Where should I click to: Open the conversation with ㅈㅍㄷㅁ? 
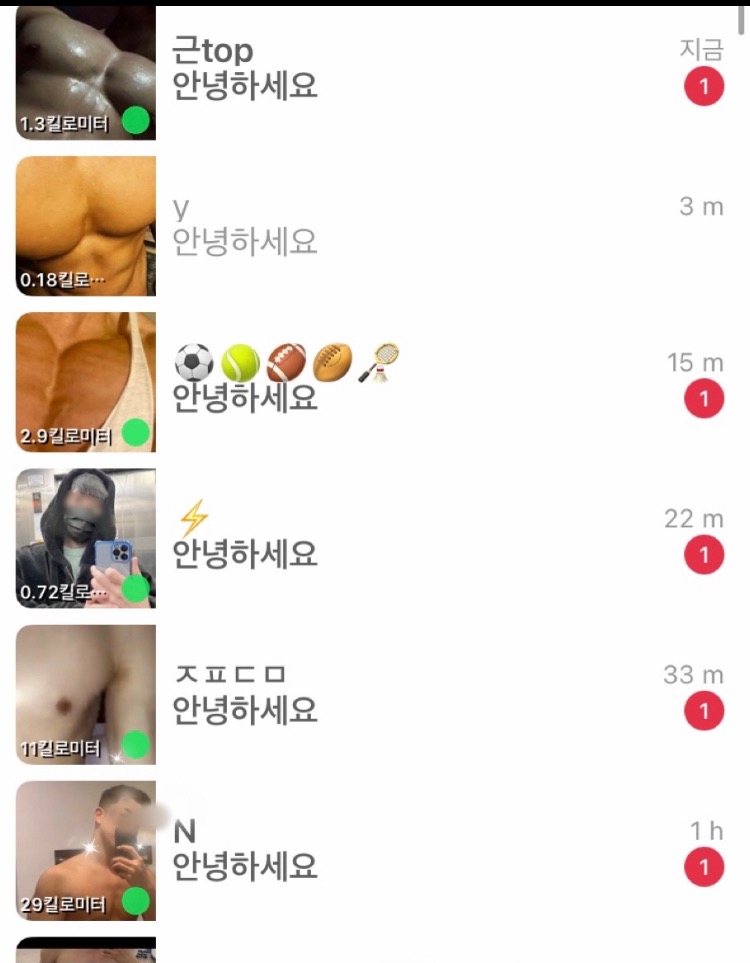(x=400, y=694)
